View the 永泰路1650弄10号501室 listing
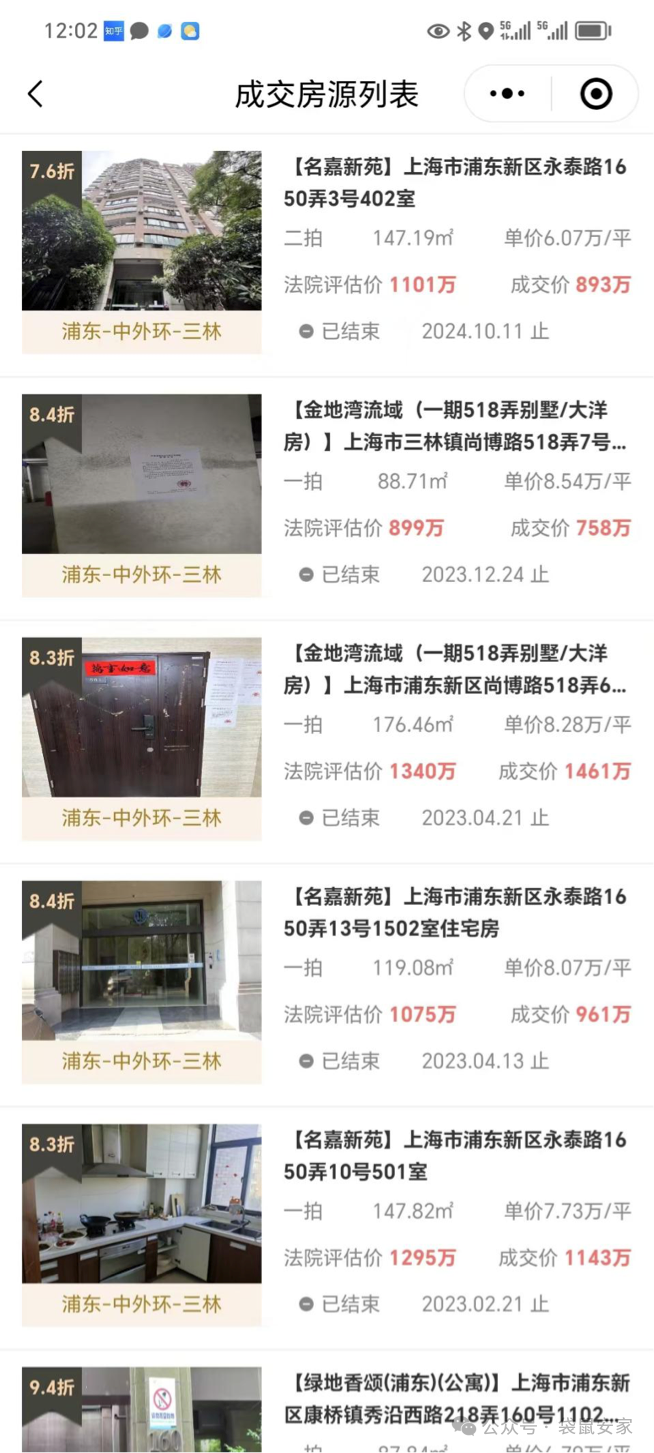 pos(455,1155)
